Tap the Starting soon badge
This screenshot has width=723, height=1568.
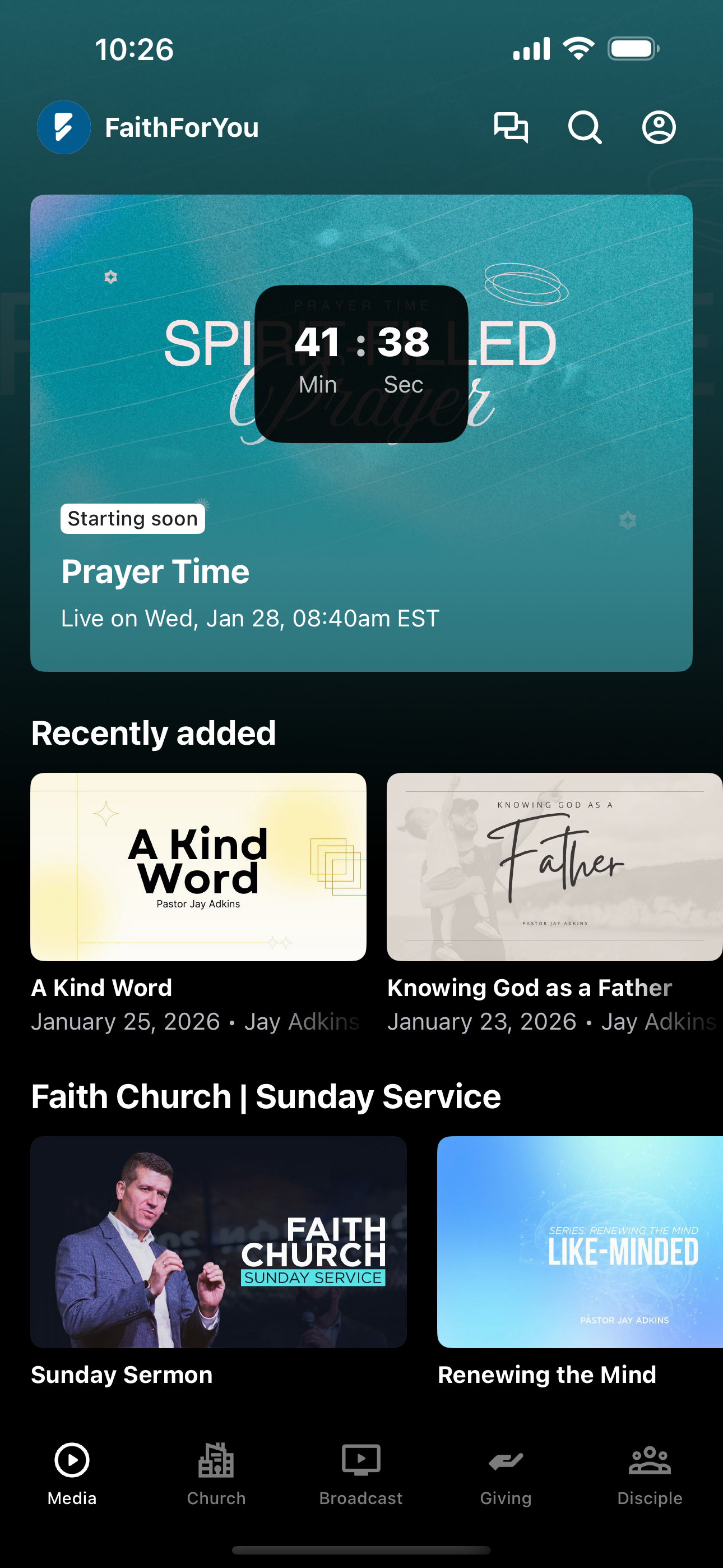click(x=132, y=519)
